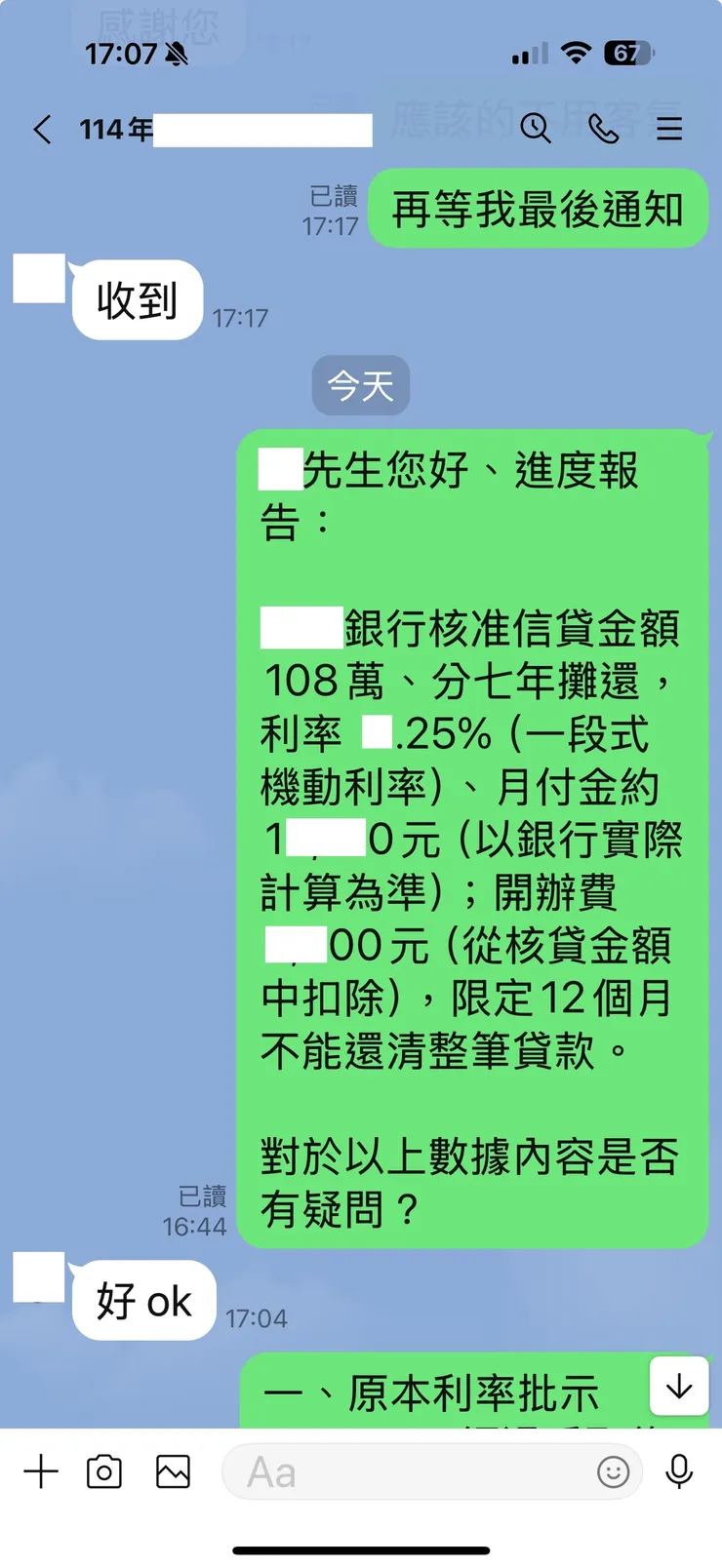Open the chat search icon
The height and width of the screenshot is (1568, 722).
(537, 129)
